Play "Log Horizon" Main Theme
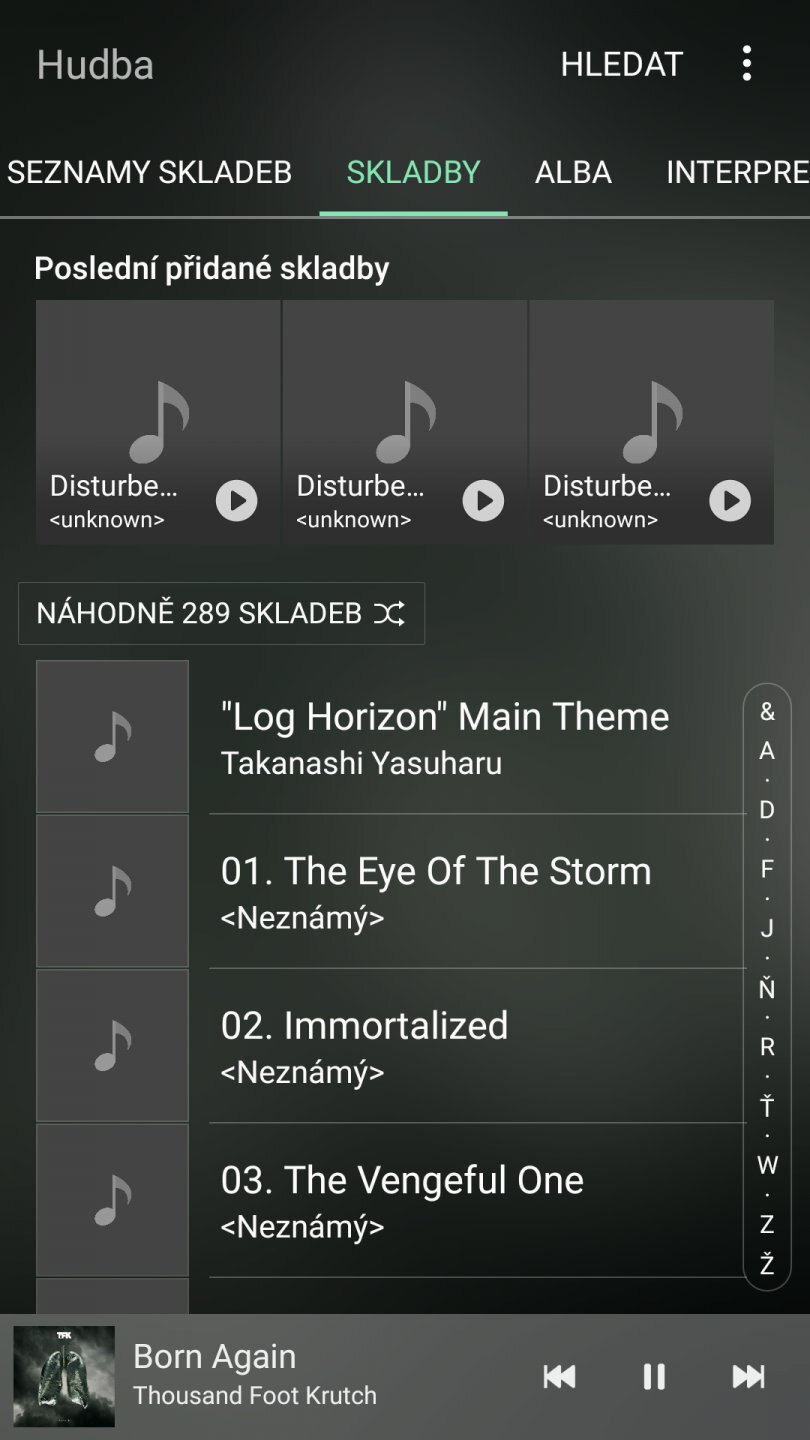The width and height of the screenshot is (810, 1440). click(x=444, y=737)
